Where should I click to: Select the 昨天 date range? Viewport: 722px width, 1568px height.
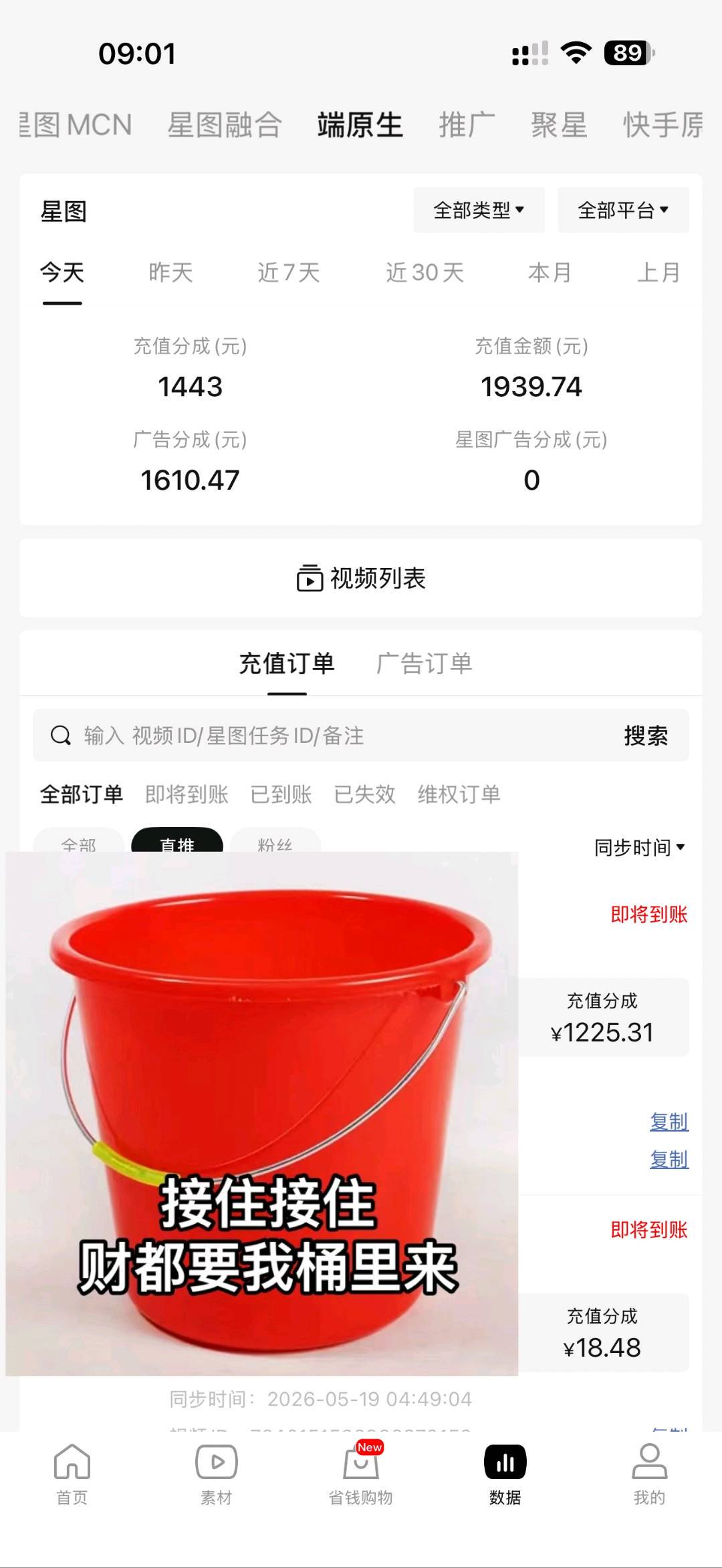coord(170,273)
